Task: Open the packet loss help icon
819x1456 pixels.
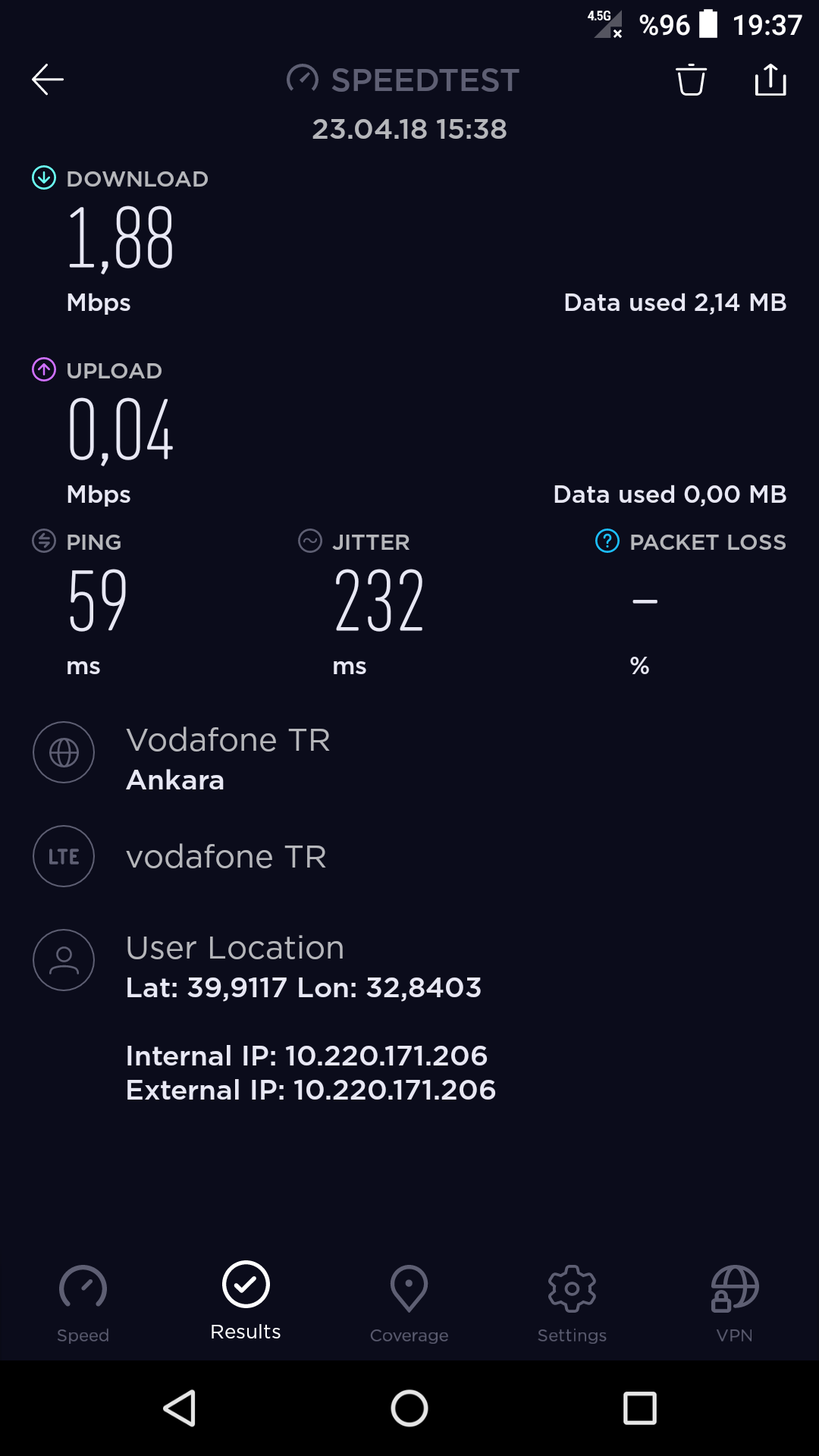Action: 607,541
